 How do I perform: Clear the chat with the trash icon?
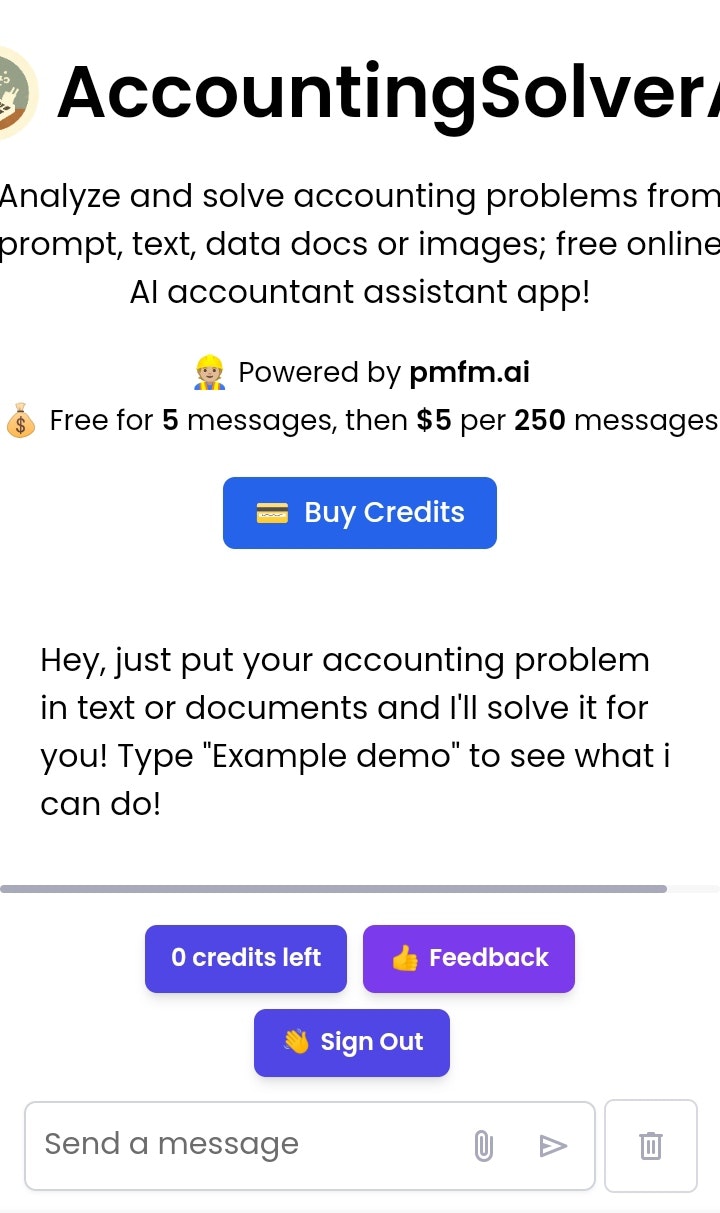tap(651, 1146)
